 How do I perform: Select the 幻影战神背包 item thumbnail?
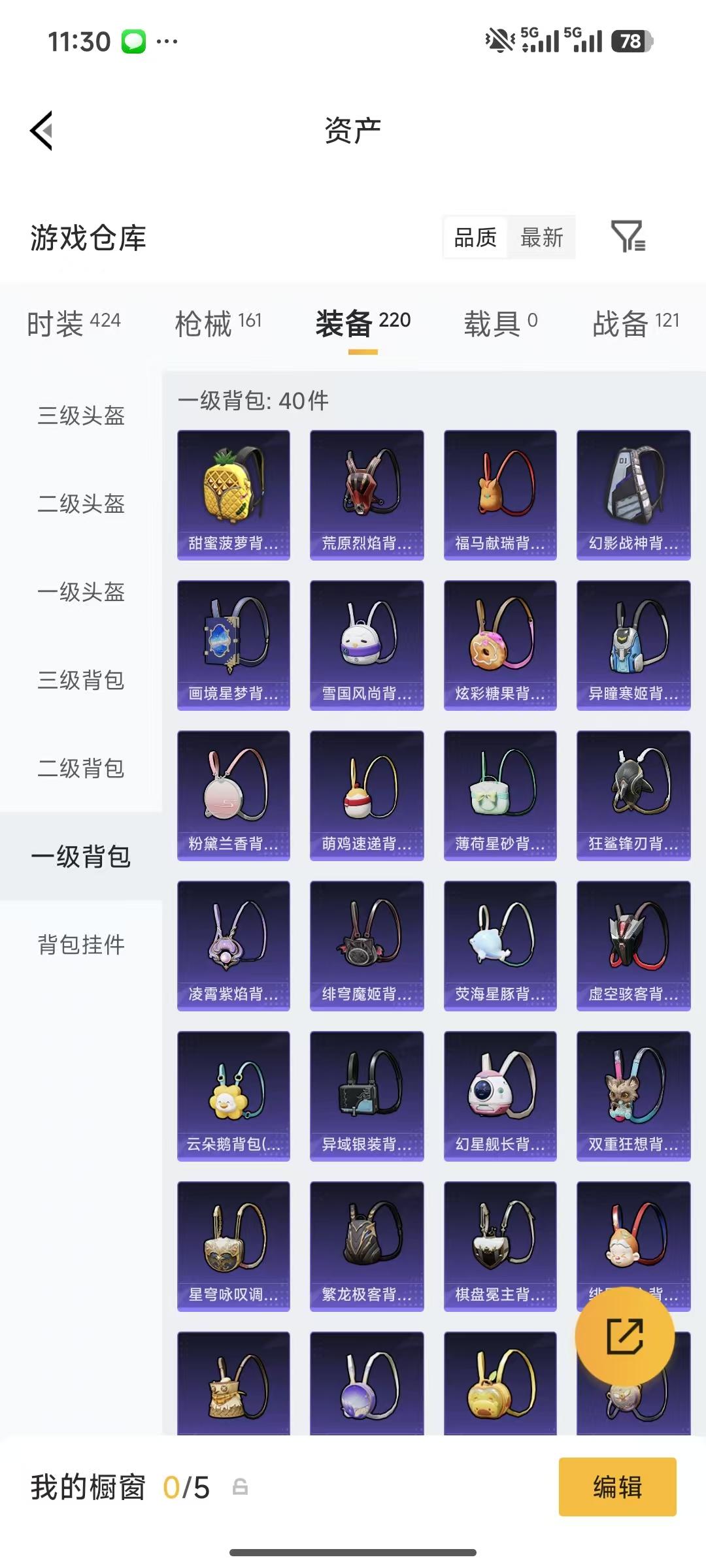point(633,493)
